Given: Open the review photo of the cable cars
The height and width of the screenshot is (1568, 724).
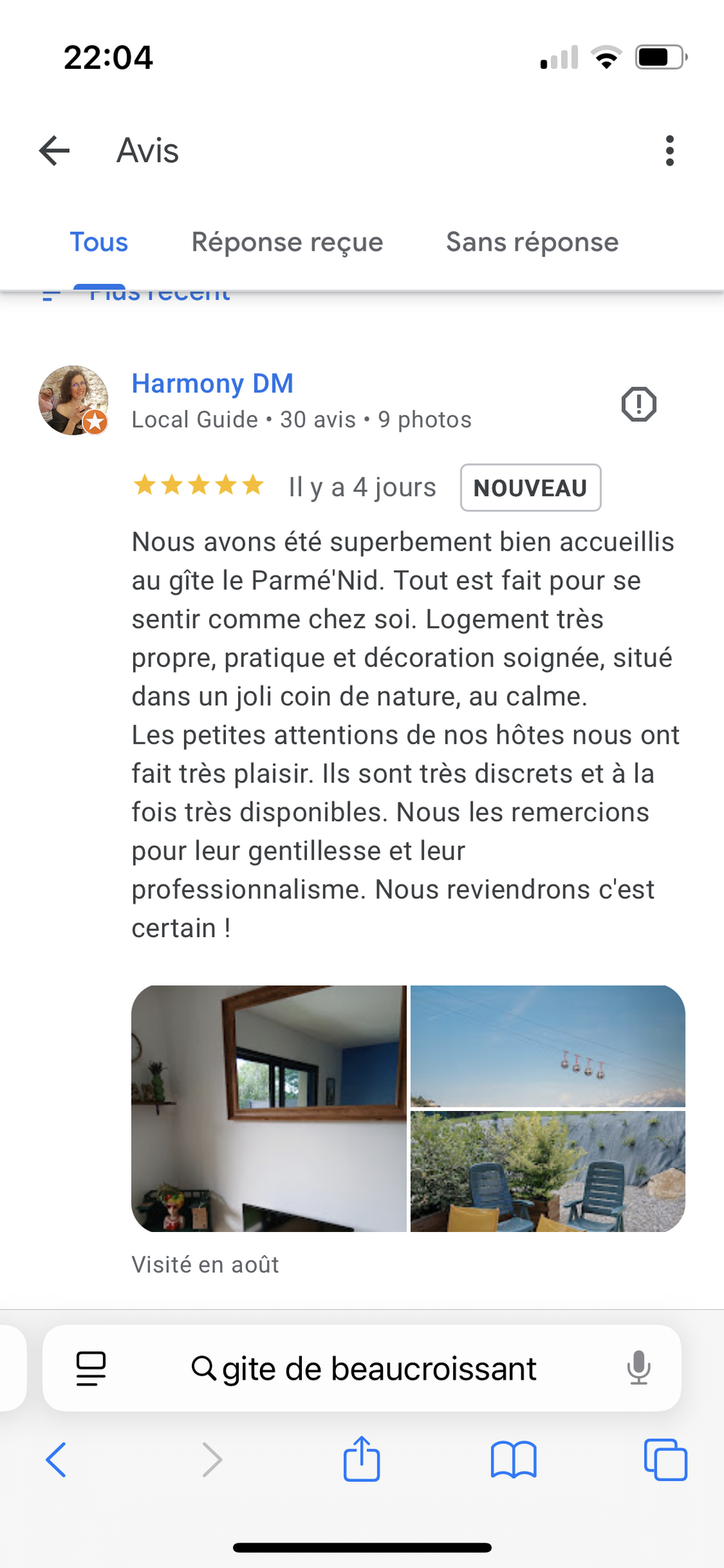Looking at the screenshot, I should (x=547, y=1045).
